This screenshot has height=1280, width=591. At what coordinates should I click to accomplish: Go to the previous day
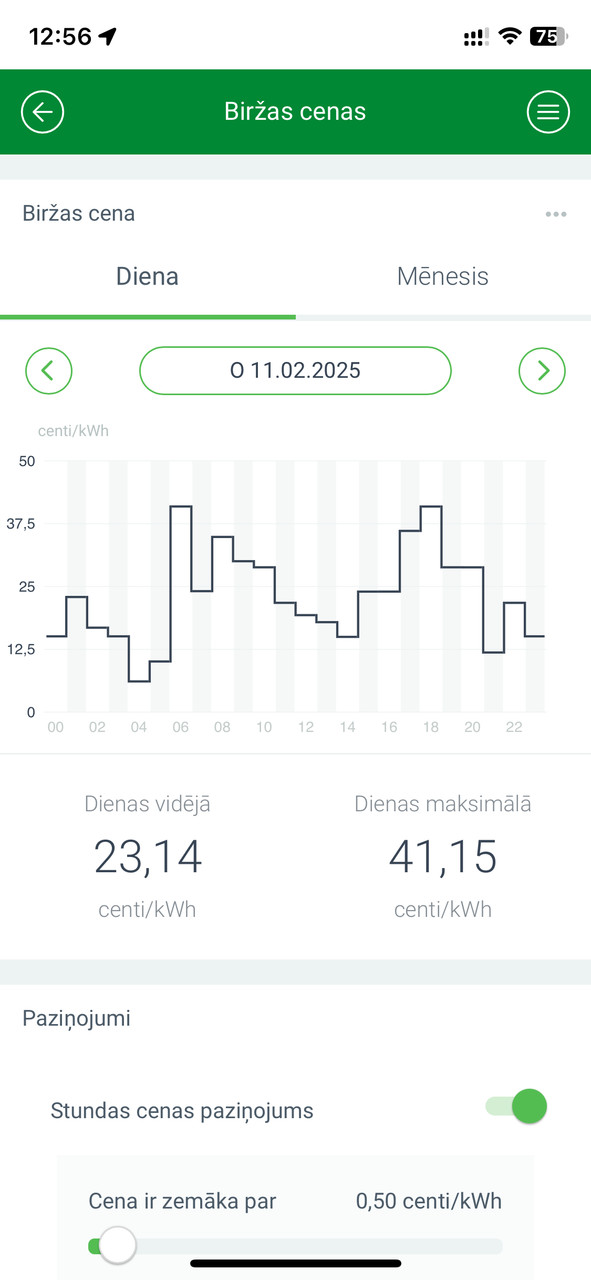click(x=48, y=371)
